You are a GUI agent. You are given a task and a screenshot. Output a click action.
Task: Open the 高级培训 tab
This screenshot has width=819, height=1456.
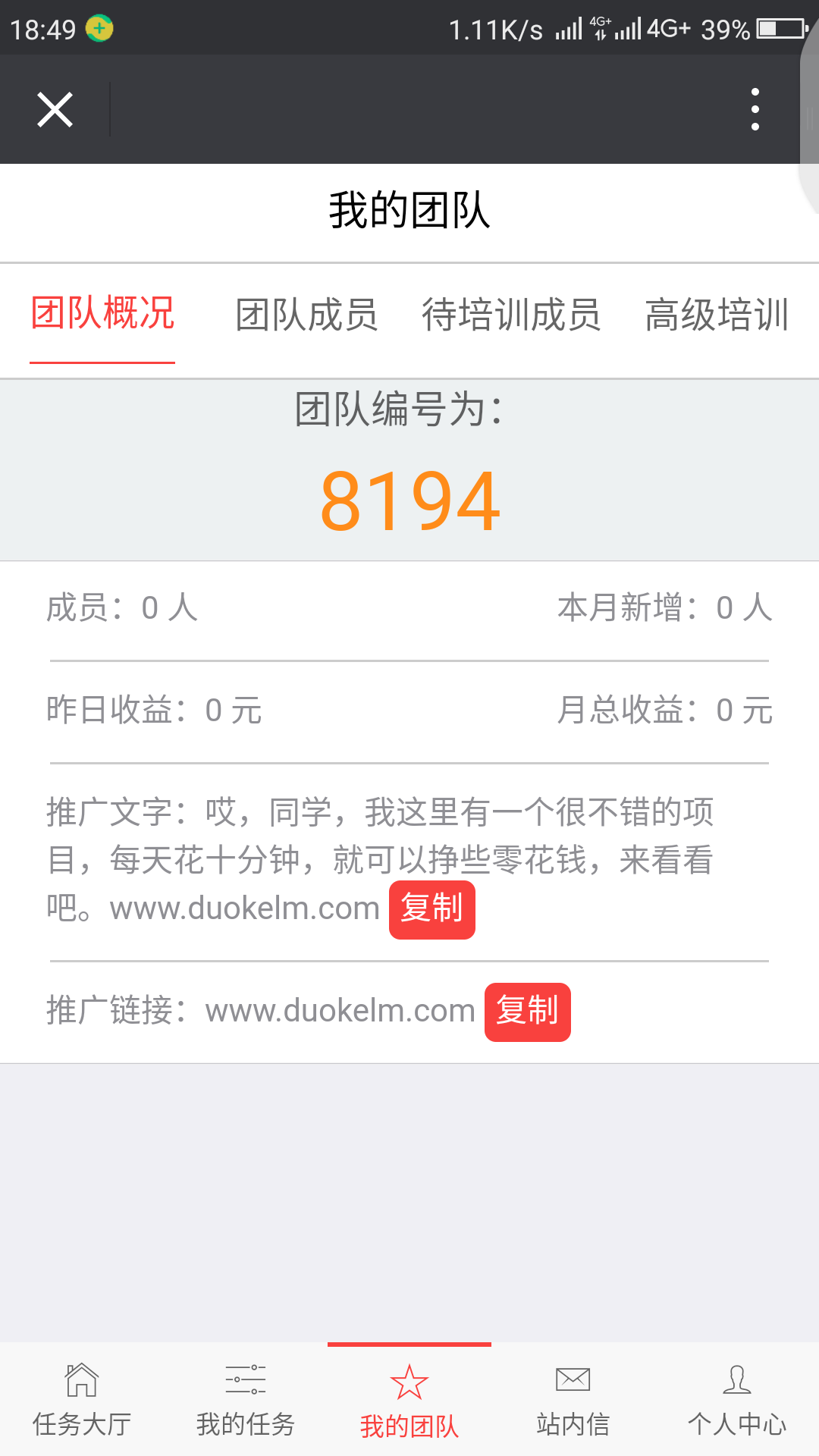click(x=717, y=314)
